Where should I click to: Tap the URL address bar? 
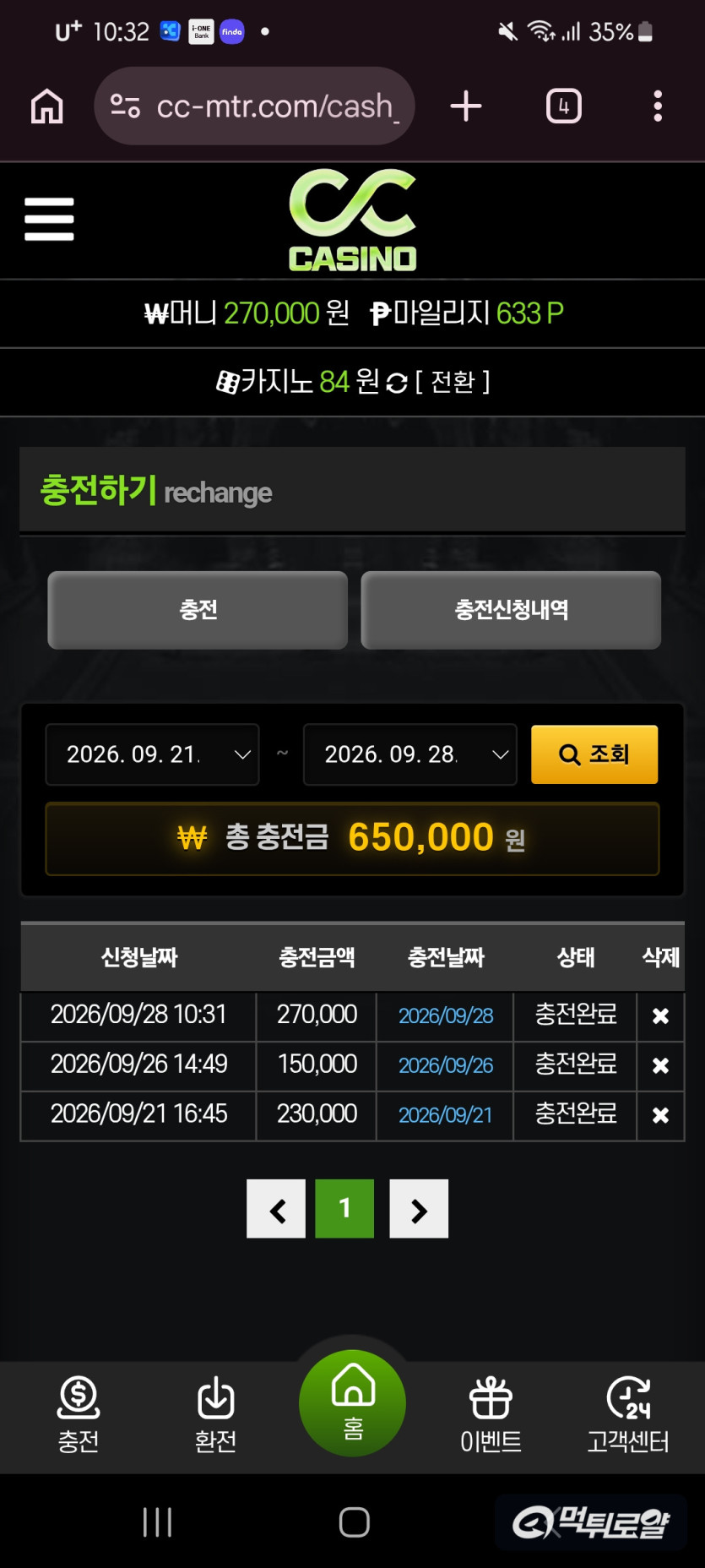[x=254, y=106]
